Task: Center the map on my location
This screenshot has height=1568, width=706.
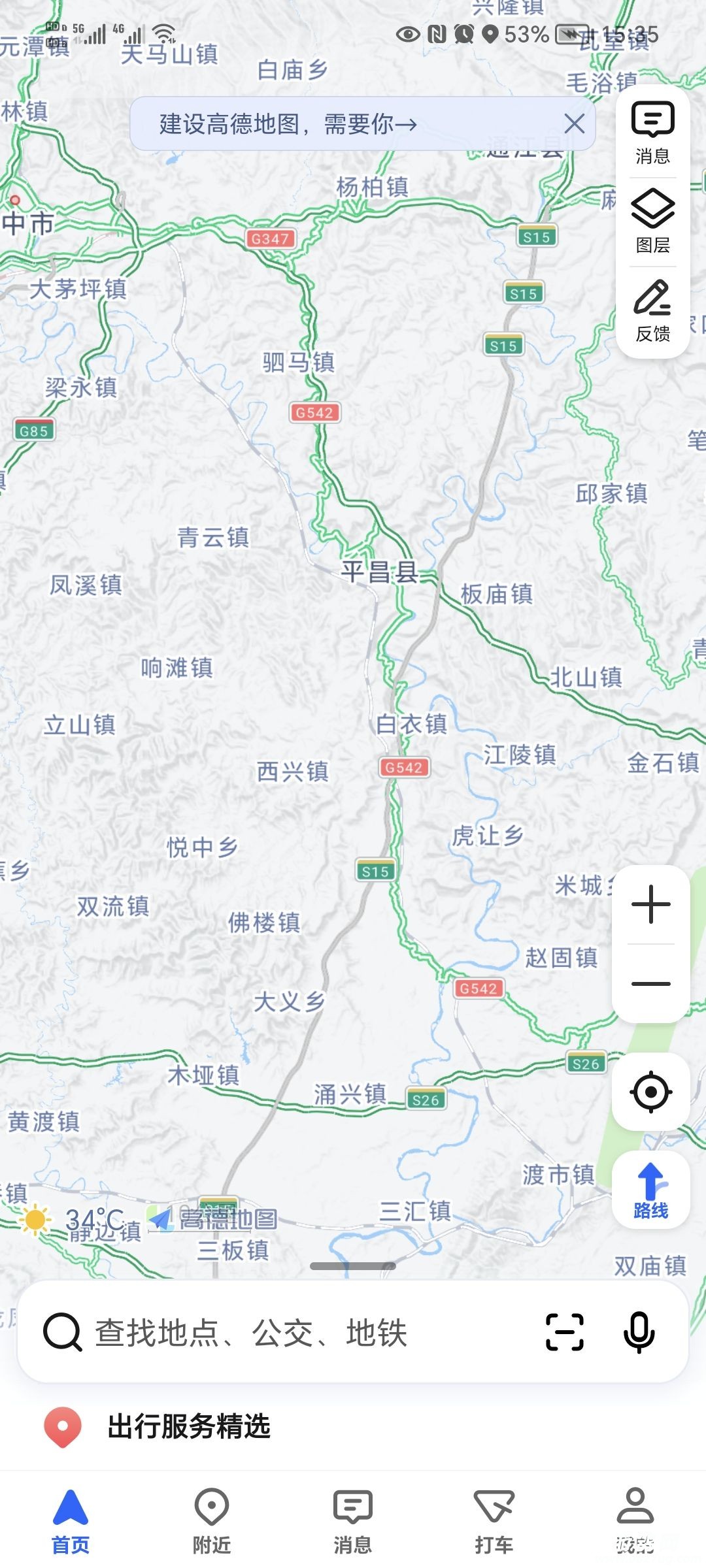Action: pos(651,1092)
